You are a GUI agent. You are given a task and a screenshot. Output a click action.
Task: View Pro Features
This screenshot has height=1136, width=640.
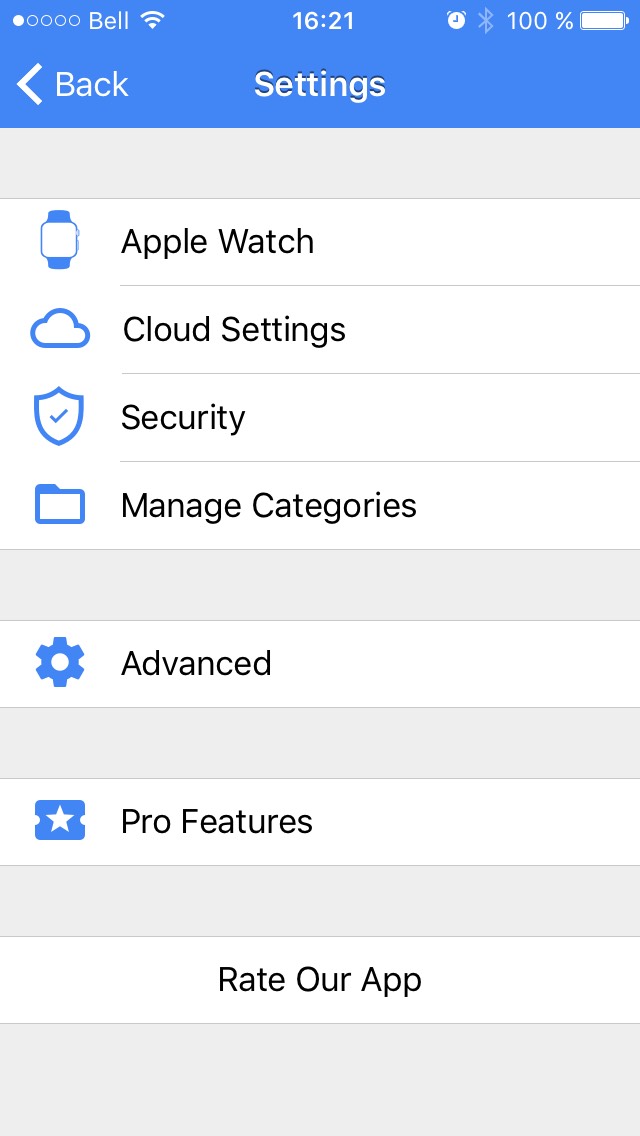pyautogui.click(x=320, y=822)
